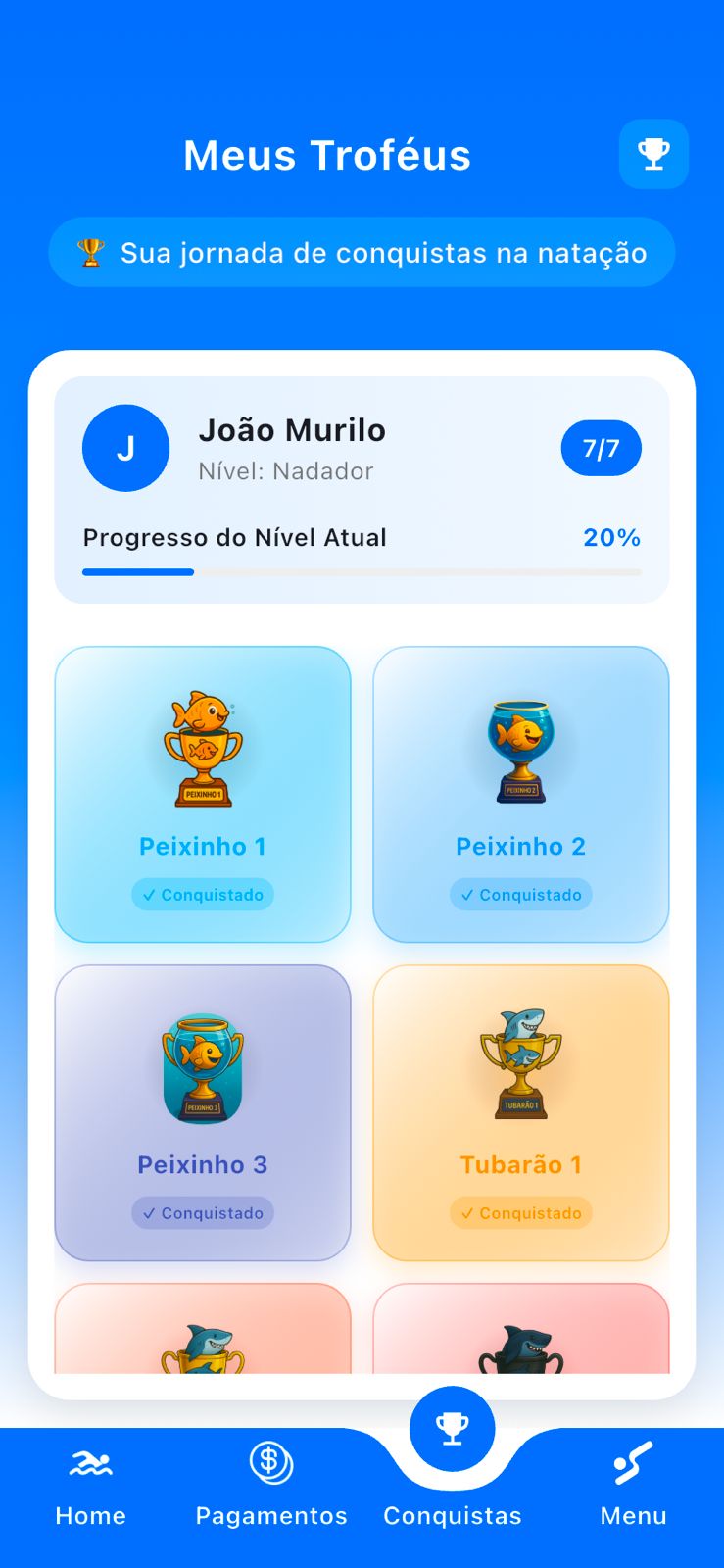Open the Peixinho 1 trophy card
This screenshot has width=724, height=1568.
[x=203, y=794]
